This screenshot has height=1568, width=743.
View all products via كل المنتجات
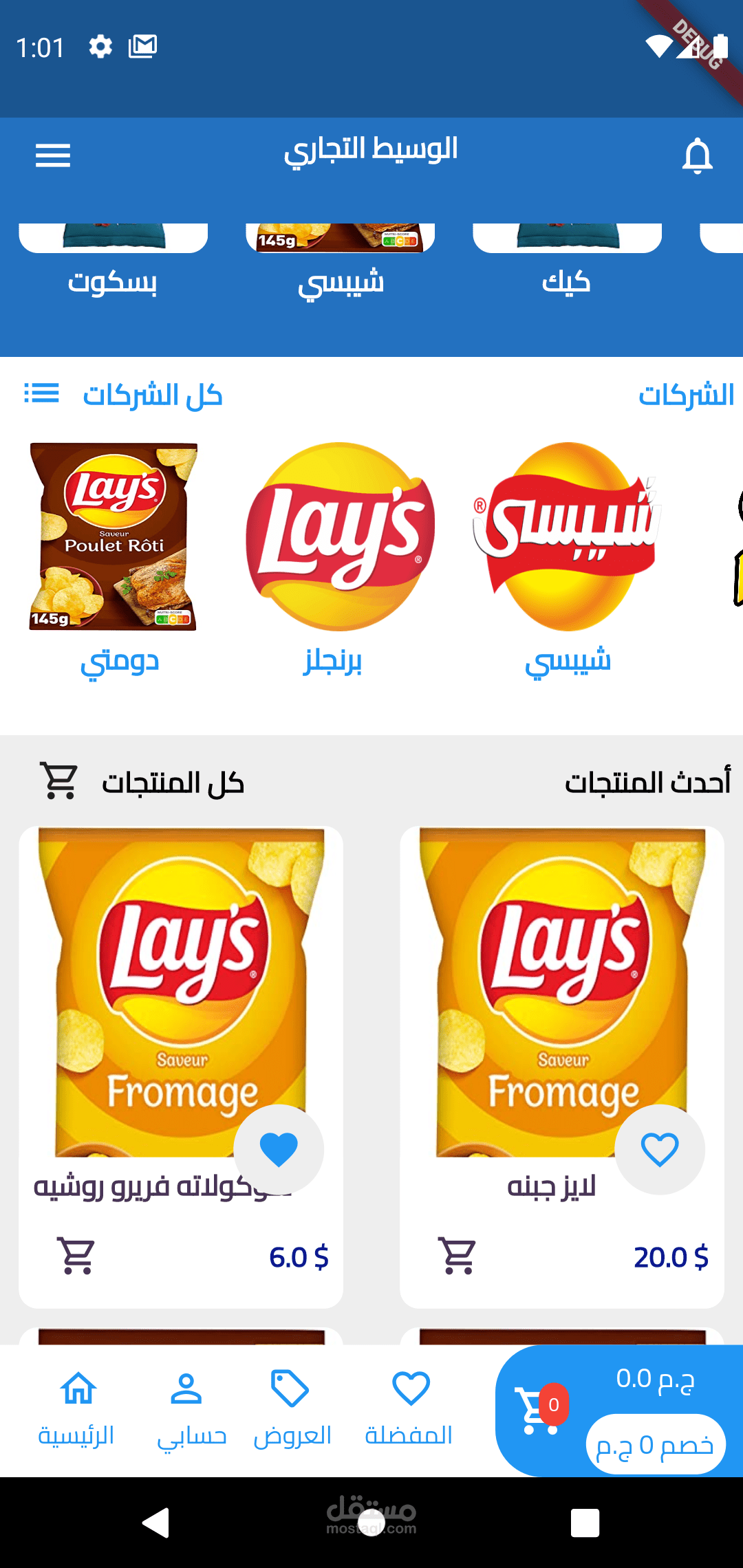142,782
